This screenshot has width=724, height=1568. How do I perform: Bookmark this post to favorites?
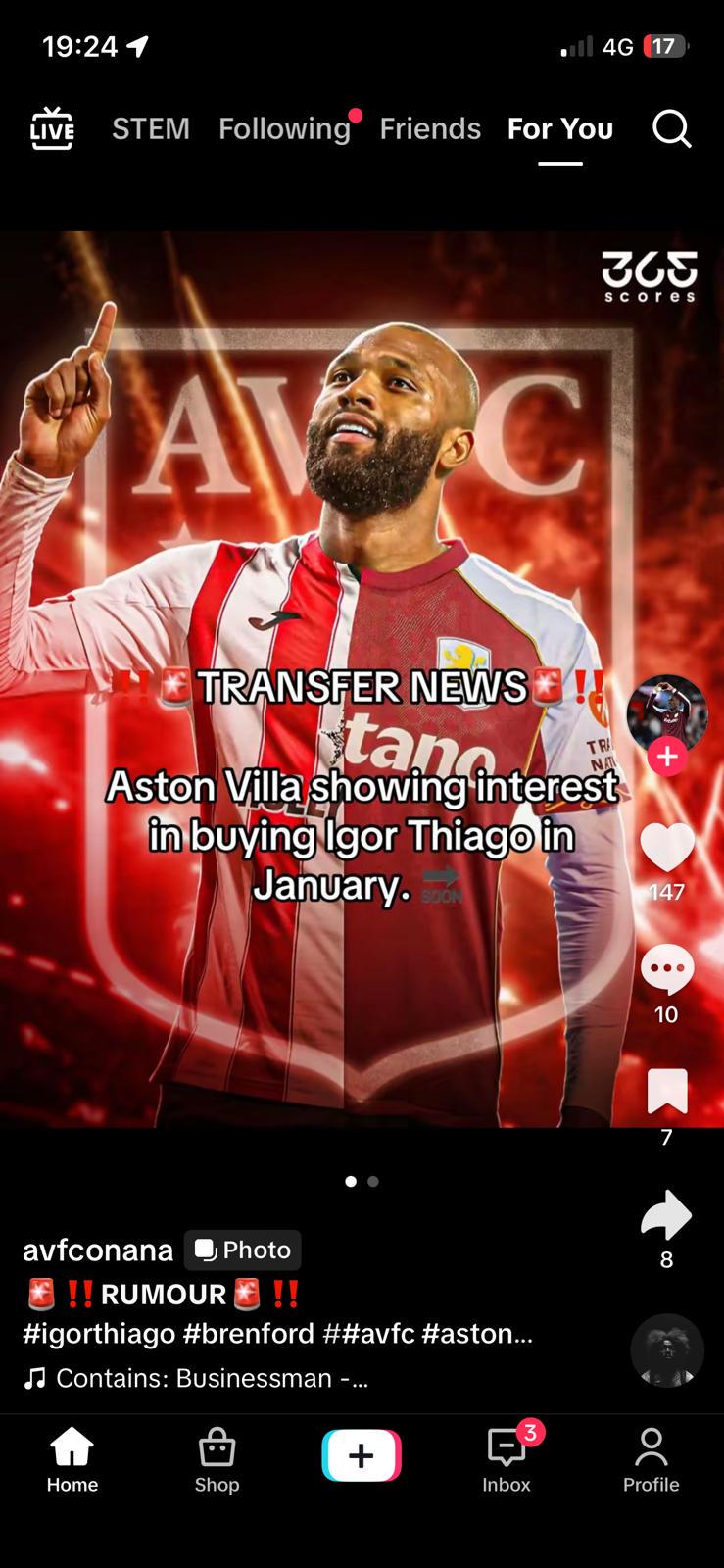667,1091
